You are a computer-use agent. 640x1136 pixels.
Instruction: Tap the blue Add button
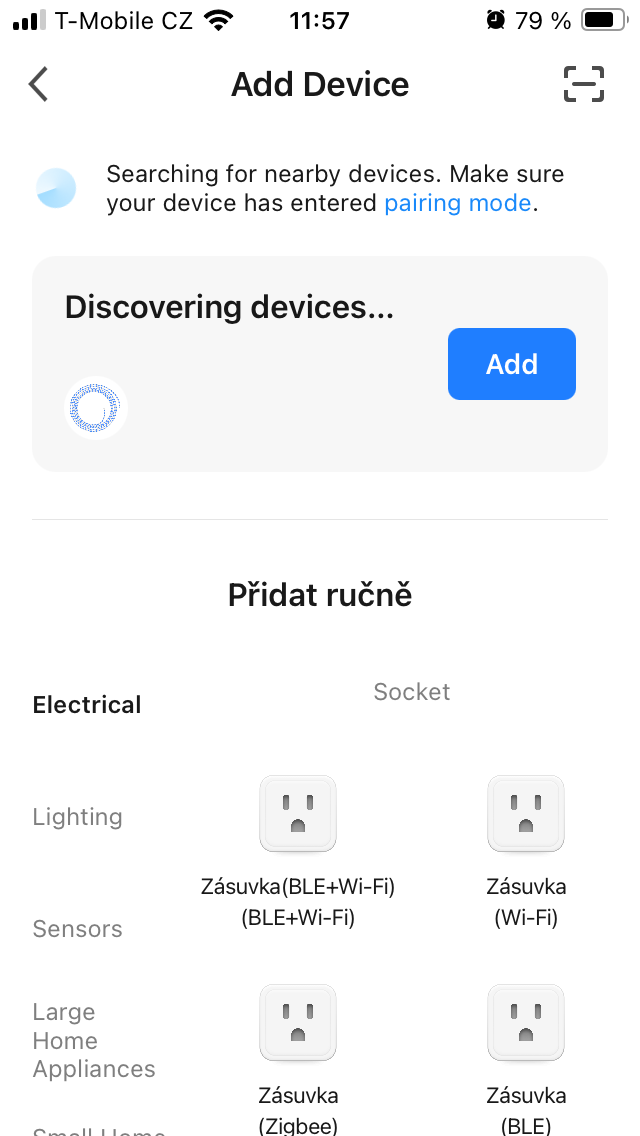pos(511,364)
